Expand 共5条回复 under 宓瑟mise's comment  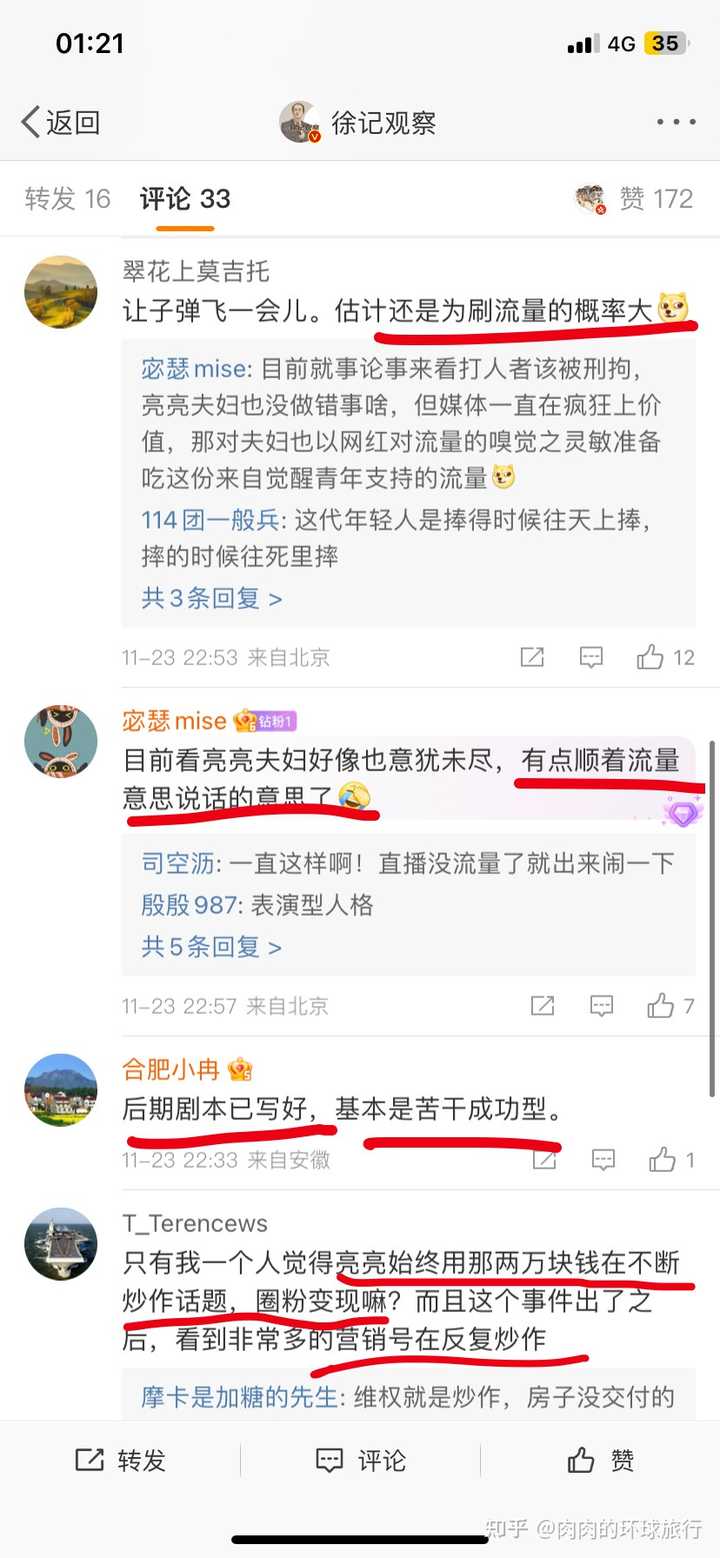212,946
